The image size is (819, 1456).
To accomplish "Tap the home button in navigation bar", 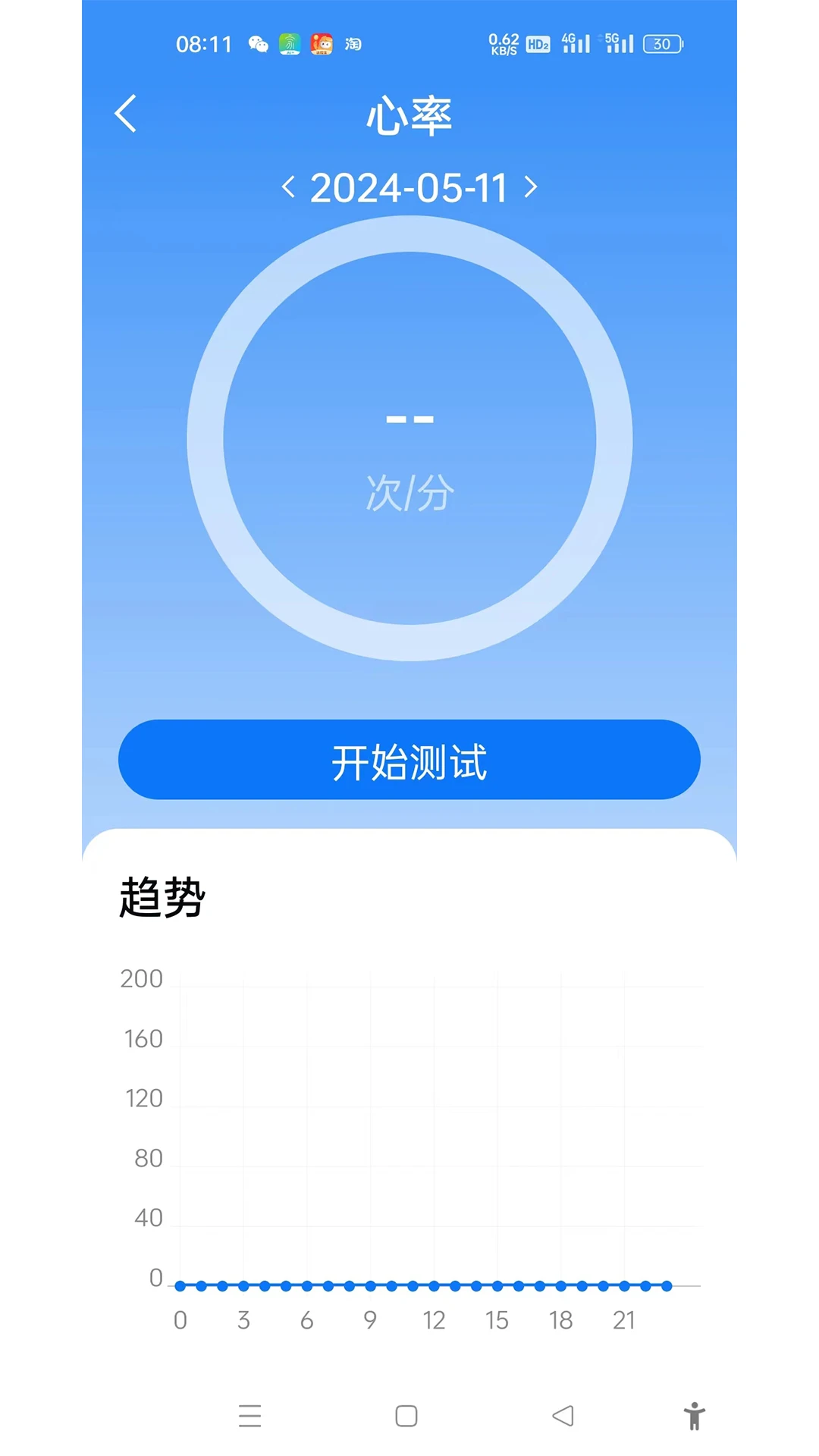I will [406, 1416].
